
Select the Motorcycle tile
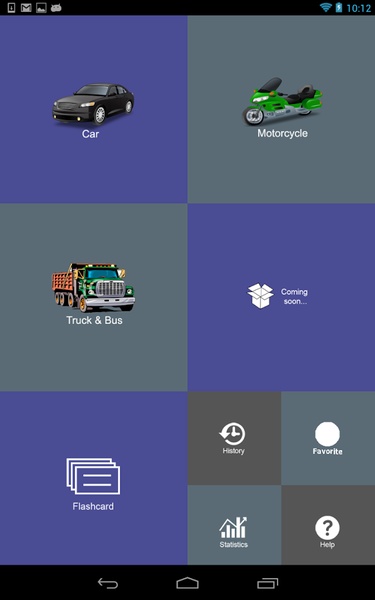(x=282, y=109)
